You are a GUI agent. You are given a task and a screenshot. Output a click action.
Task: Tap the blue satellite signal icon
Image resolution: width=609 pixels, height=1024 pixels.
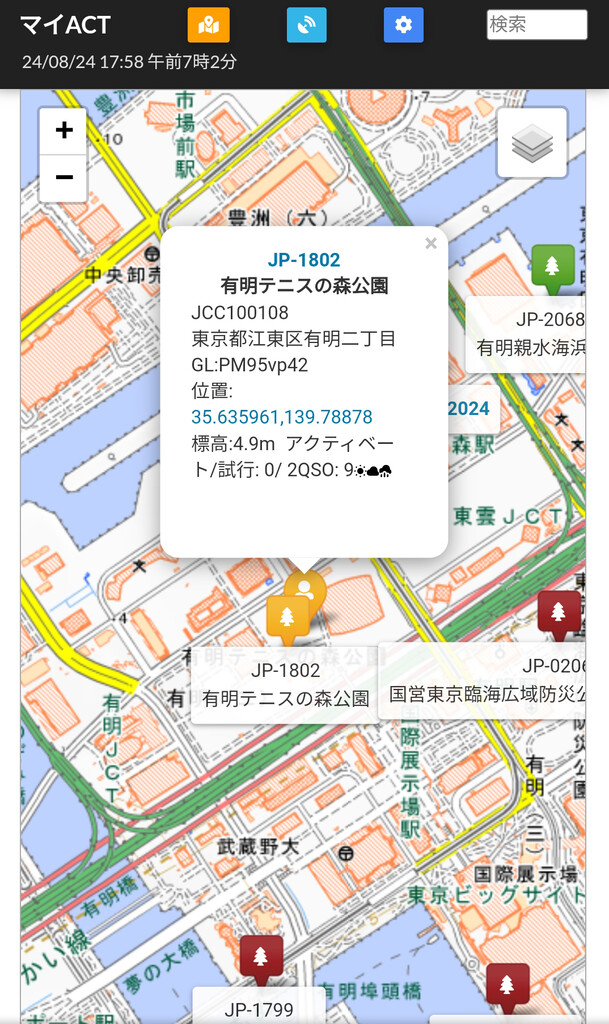[306, 25]
